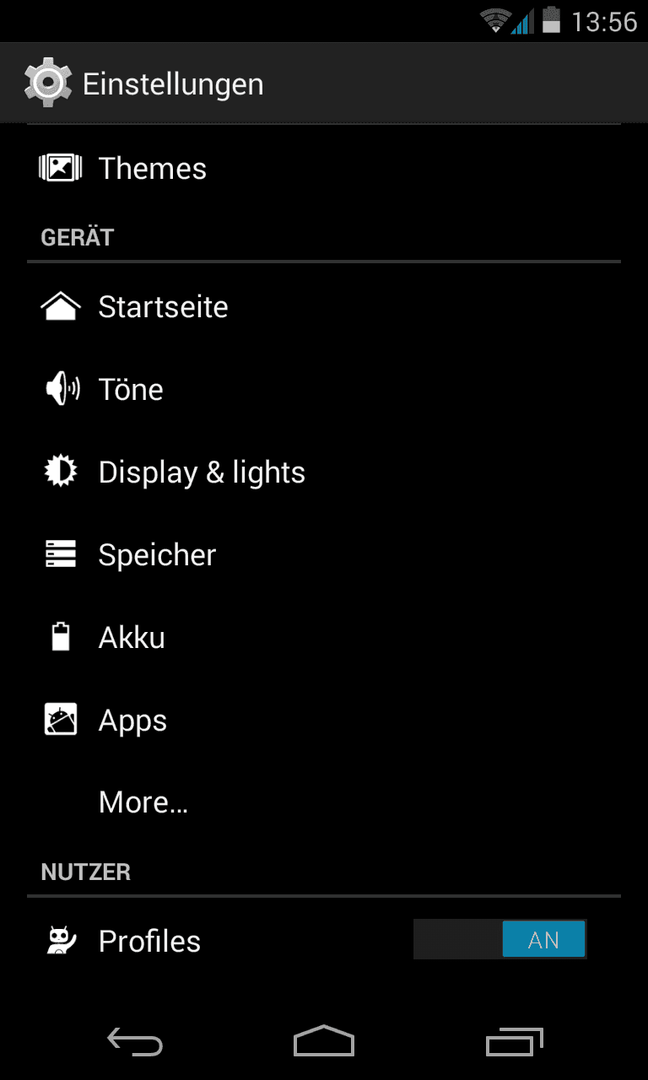This screenshot has height=1080, width=648.
Task: Turn off the Profiles switch
Action: point(500,939)
